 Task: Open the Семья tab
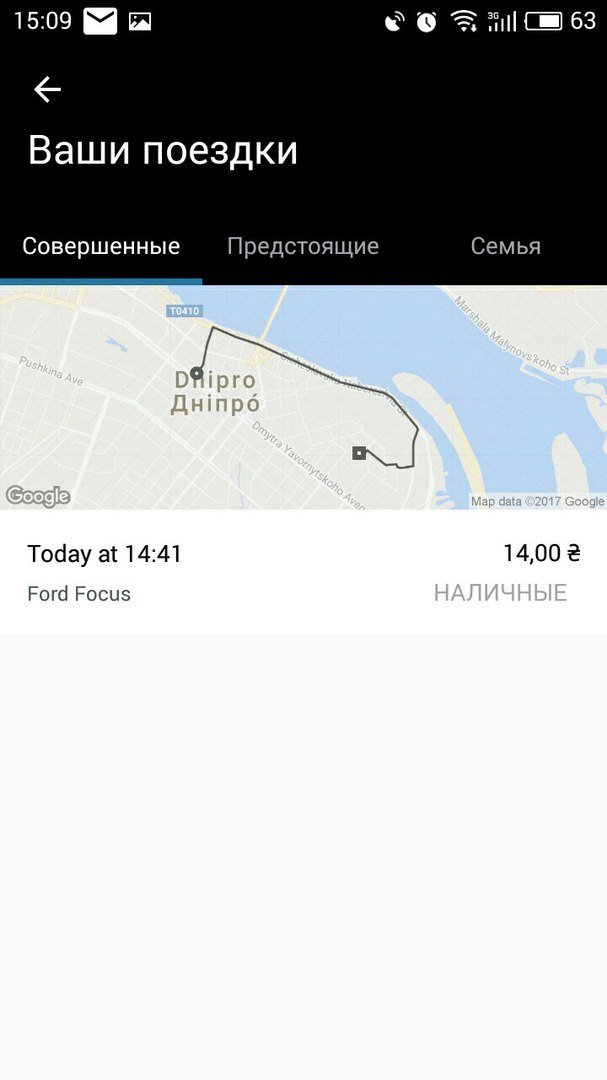pyautogui.click(x=505, y=246)
